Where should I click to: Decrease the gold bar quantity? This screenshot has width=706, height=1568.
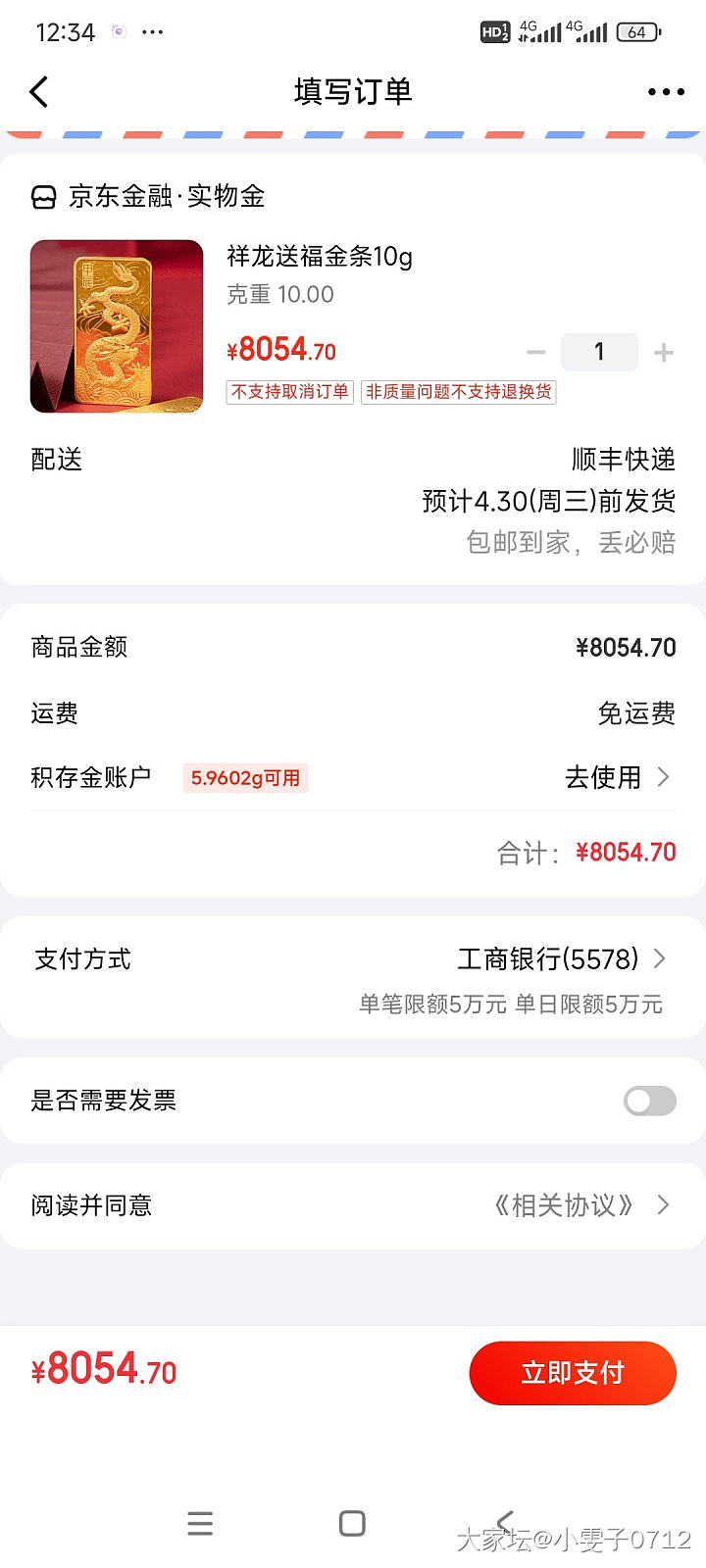tap(535, 353)
